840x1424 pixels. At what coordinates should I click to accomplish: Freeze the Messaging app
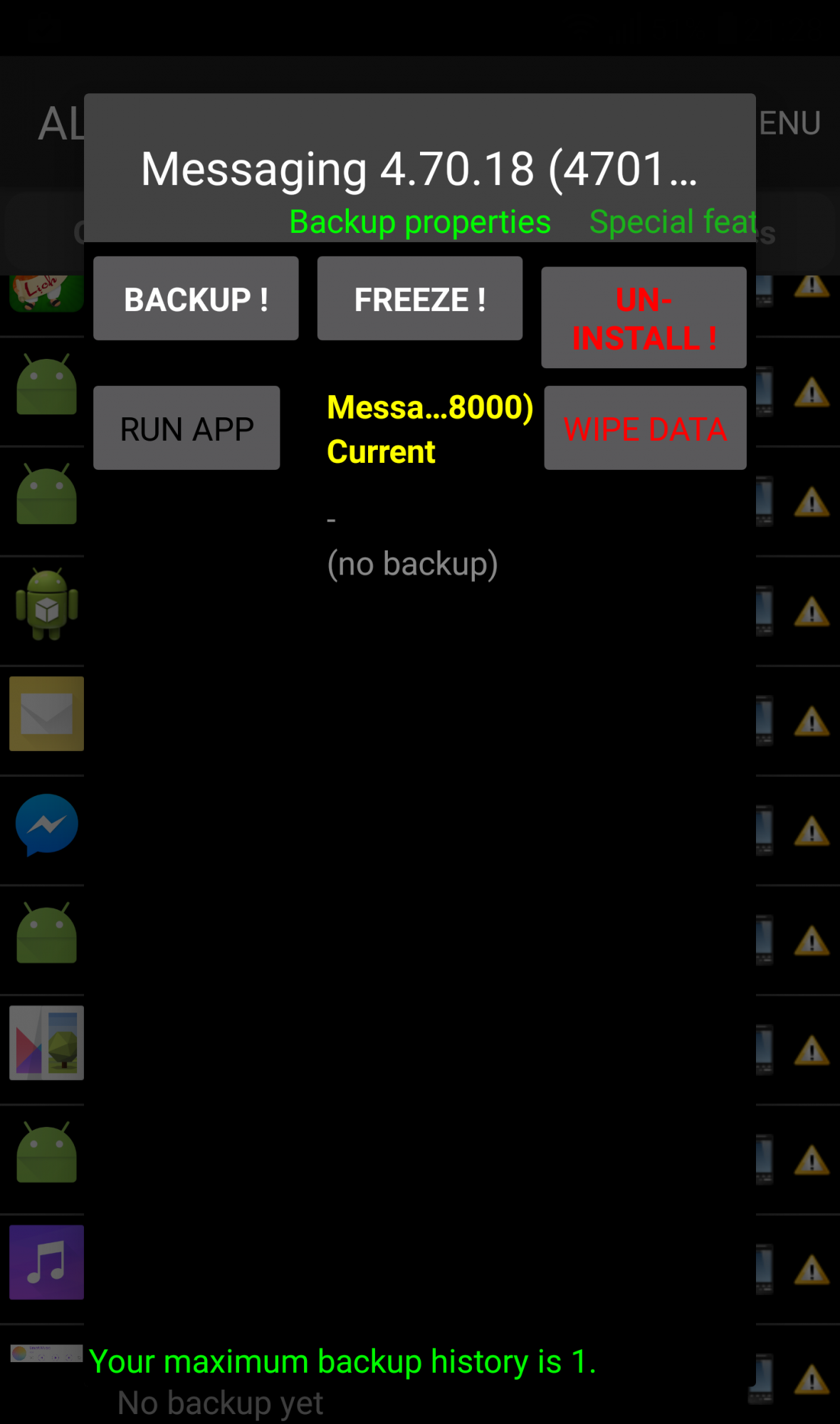(419, 298)
